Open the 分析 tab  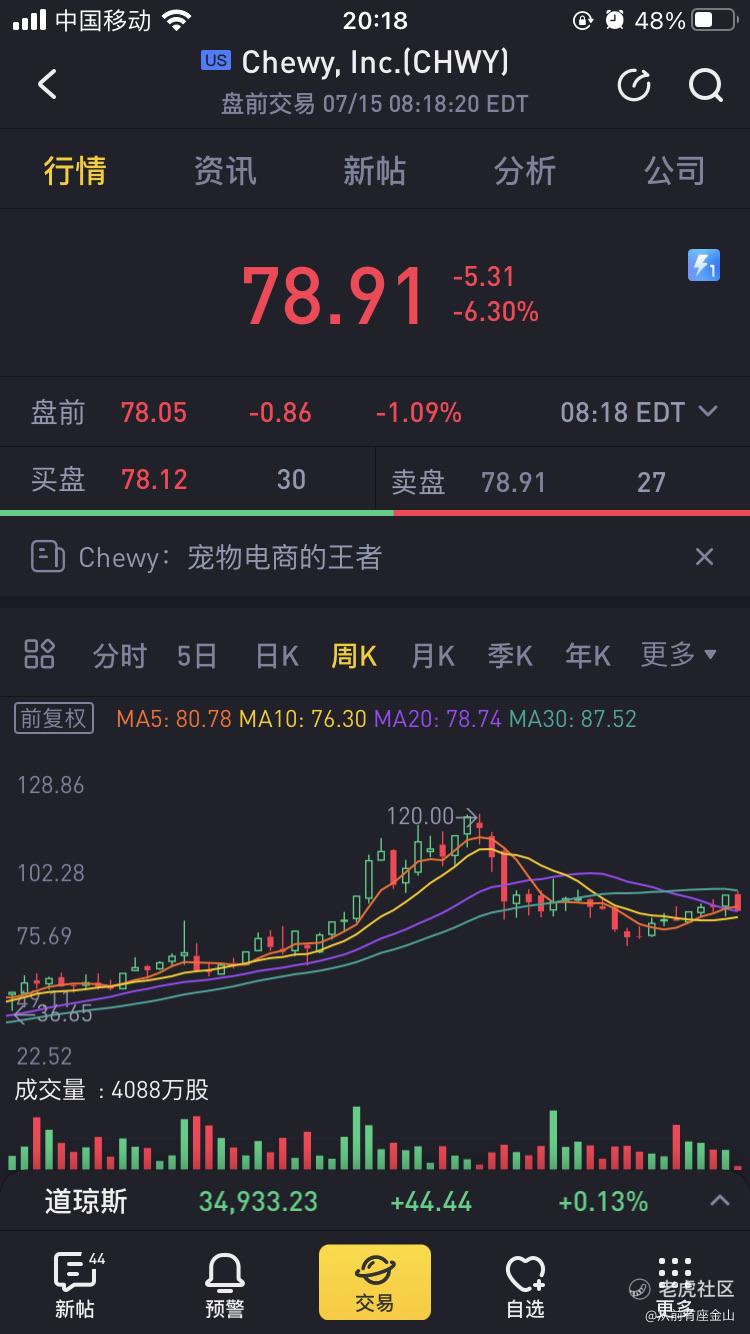pyautogui.click(x=524, y=171)
